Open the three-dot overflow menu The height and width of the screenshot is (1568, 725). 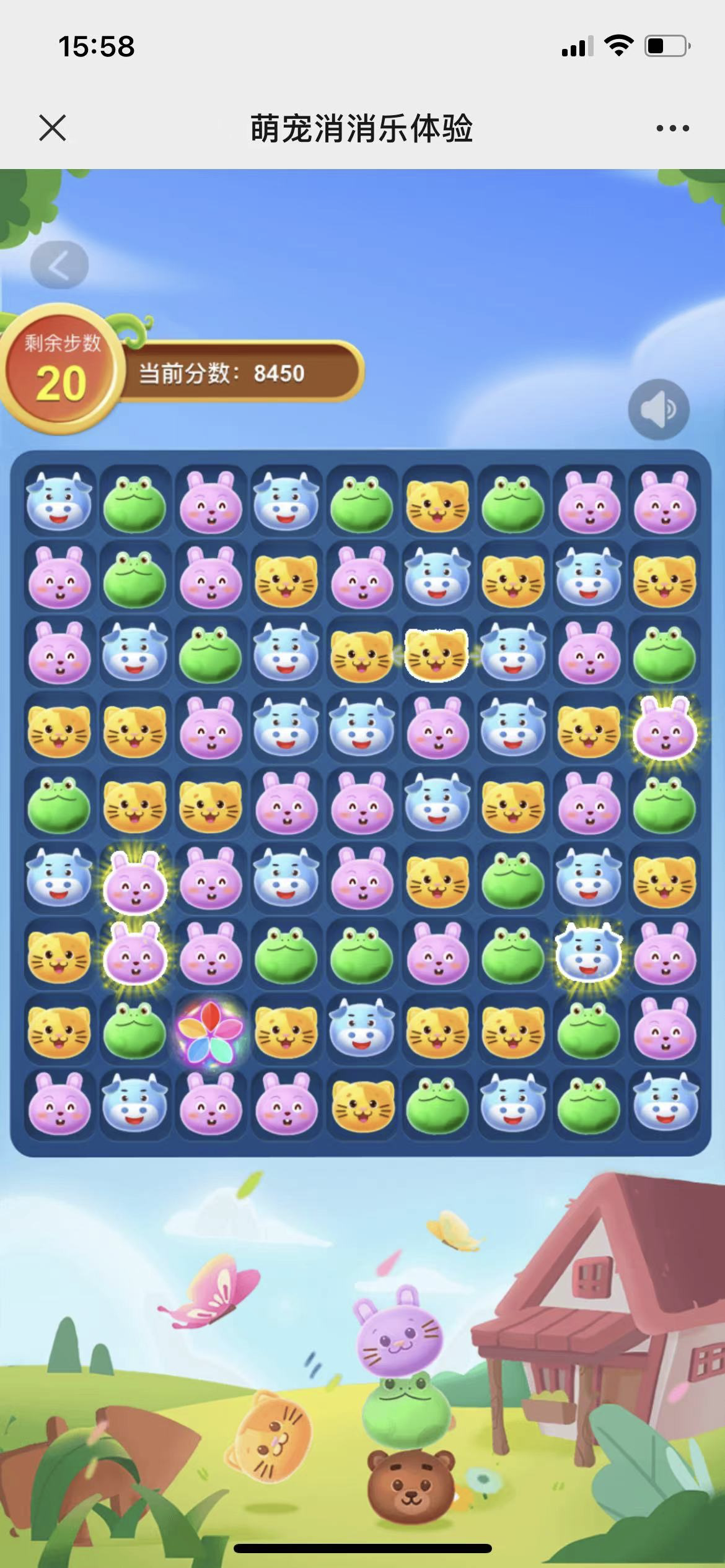[672, 128]
